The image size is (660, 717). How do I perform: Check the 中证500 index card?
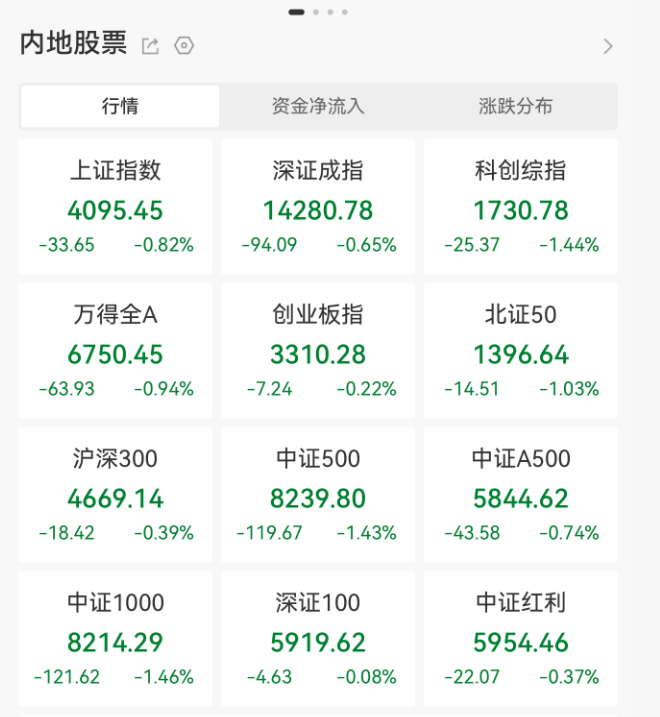click(x=318, y=495)
